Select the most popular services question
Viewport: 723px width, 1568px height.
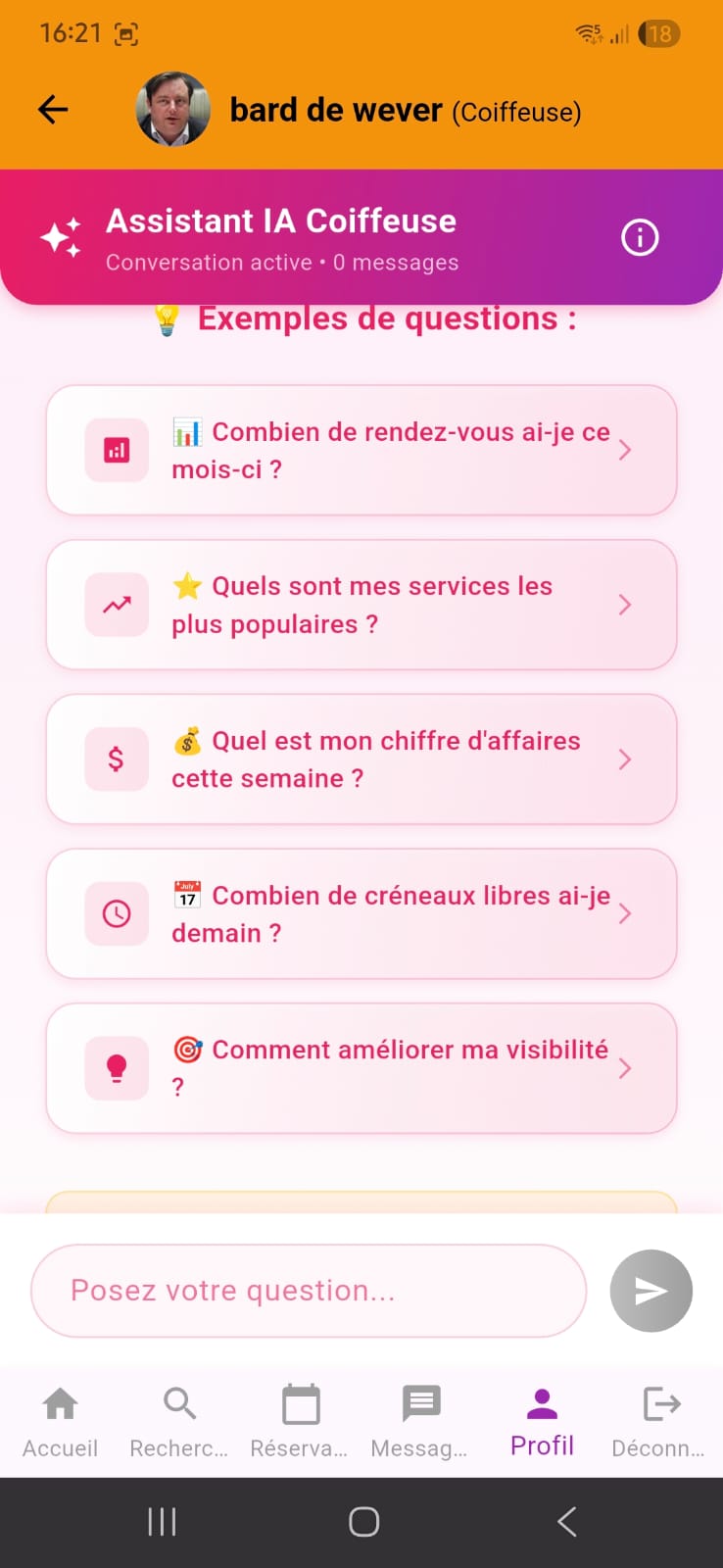[x=361, y=605]
